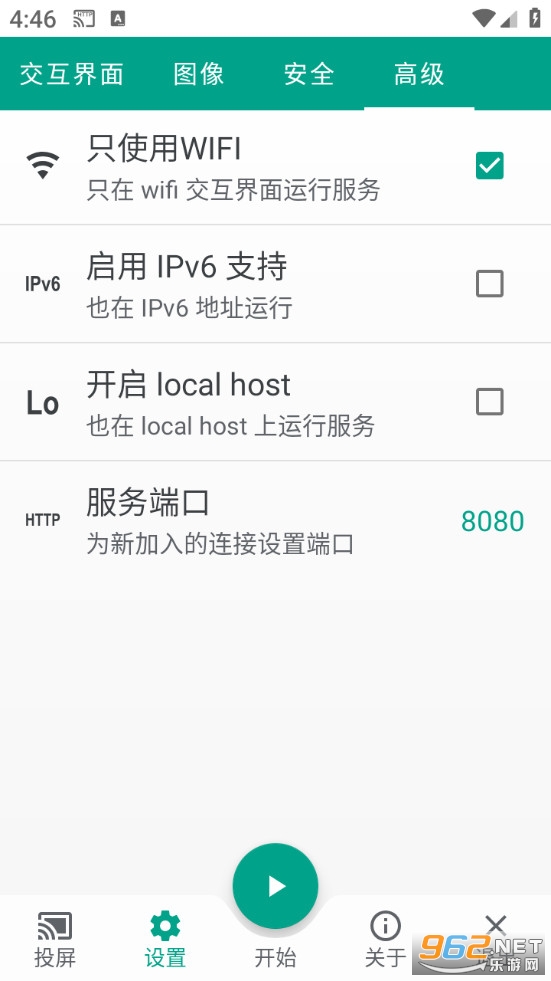The image size is (551, 981).
Task: Select the 高级 tab
Action: [419, 74]
